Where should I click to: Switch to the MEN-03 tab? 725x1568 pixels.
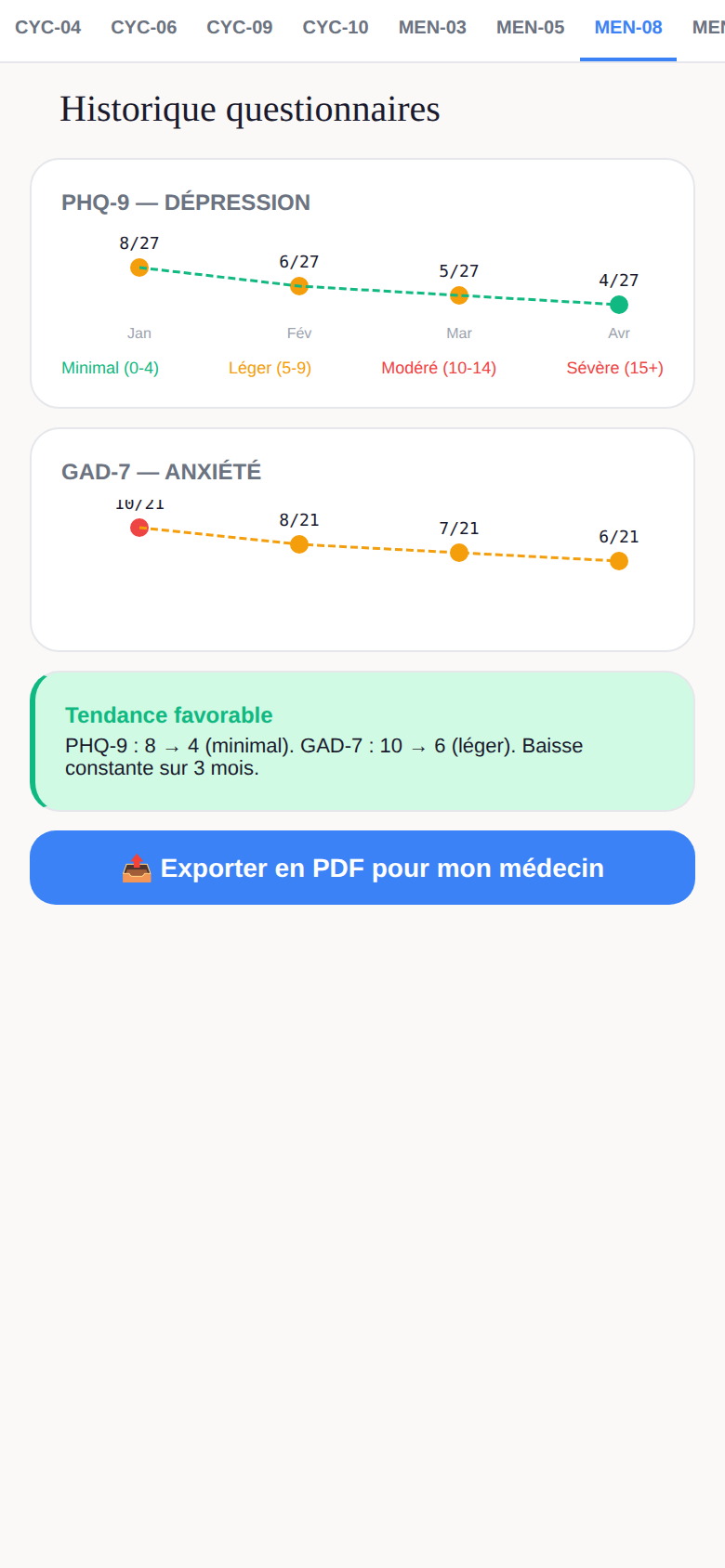coord(432,28)
